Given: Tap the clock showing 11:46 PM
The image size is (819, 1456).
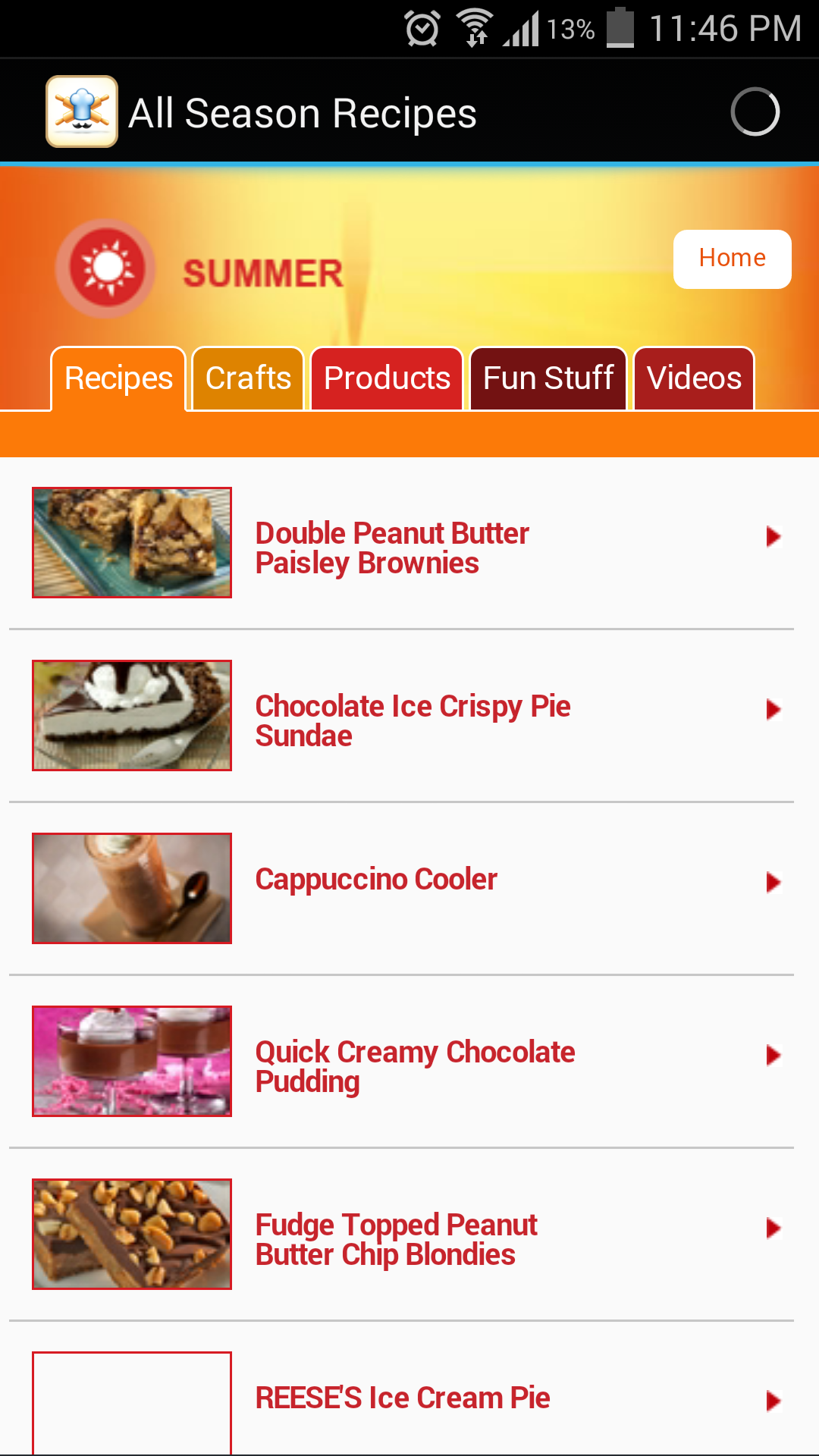Looking at the screenshot, I should click(x=724, y=27).
